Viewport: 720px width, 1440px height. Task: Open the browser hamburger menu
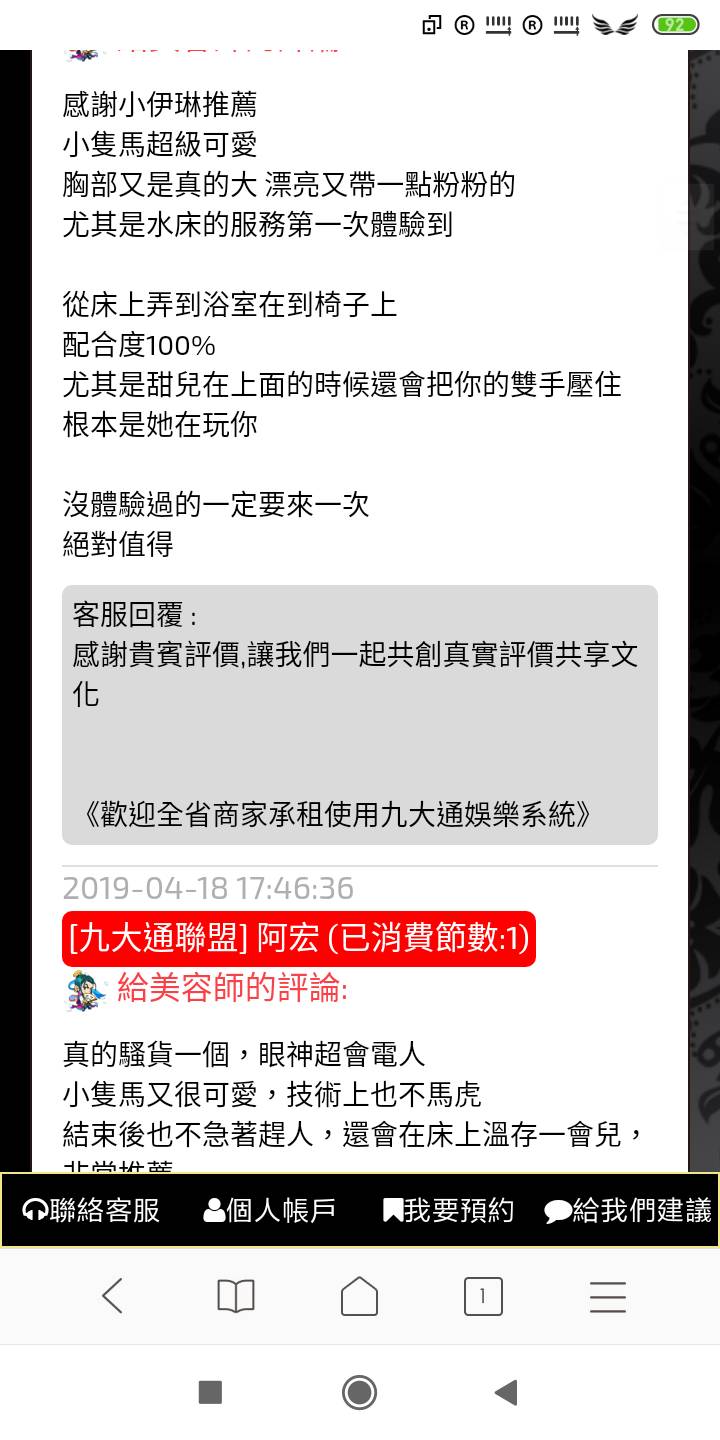[607, 1296]
